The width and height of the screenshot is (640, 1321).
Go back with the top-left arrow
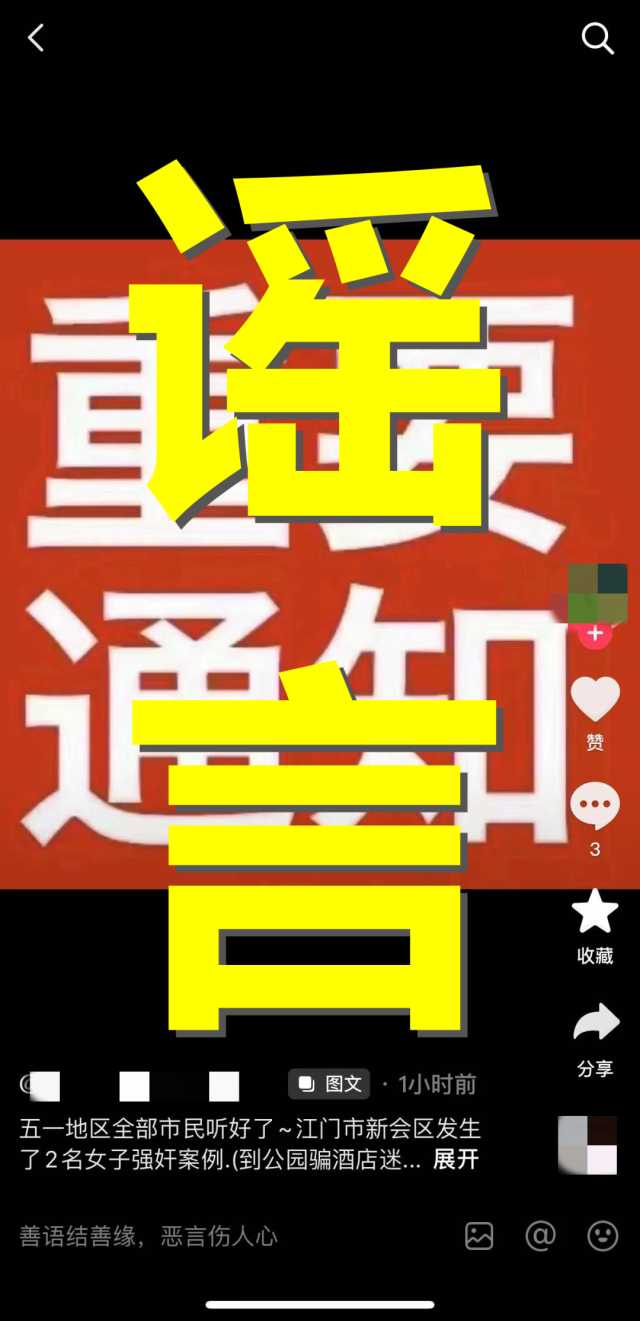36,39
